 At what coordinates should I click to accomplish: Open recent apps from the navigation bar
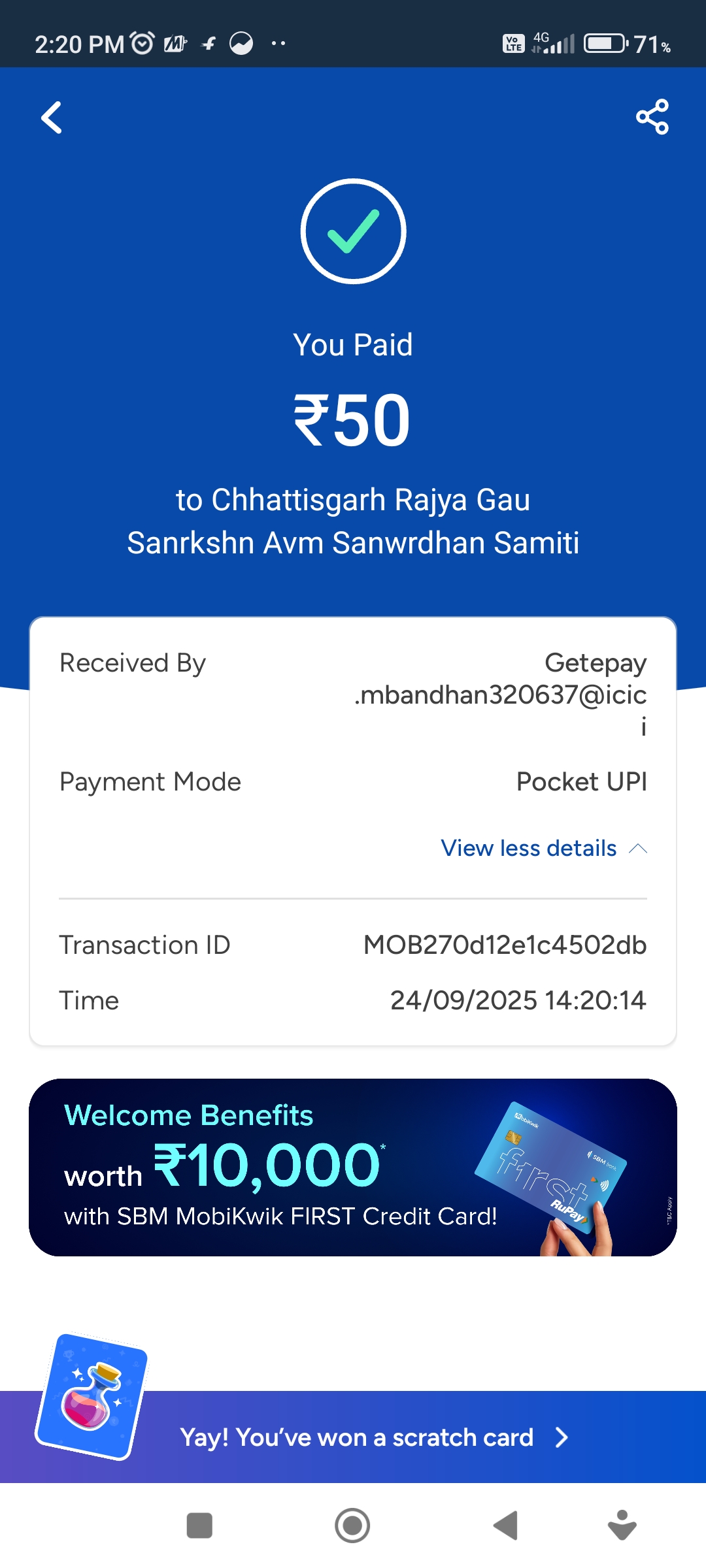click(x=199, y=1526)
